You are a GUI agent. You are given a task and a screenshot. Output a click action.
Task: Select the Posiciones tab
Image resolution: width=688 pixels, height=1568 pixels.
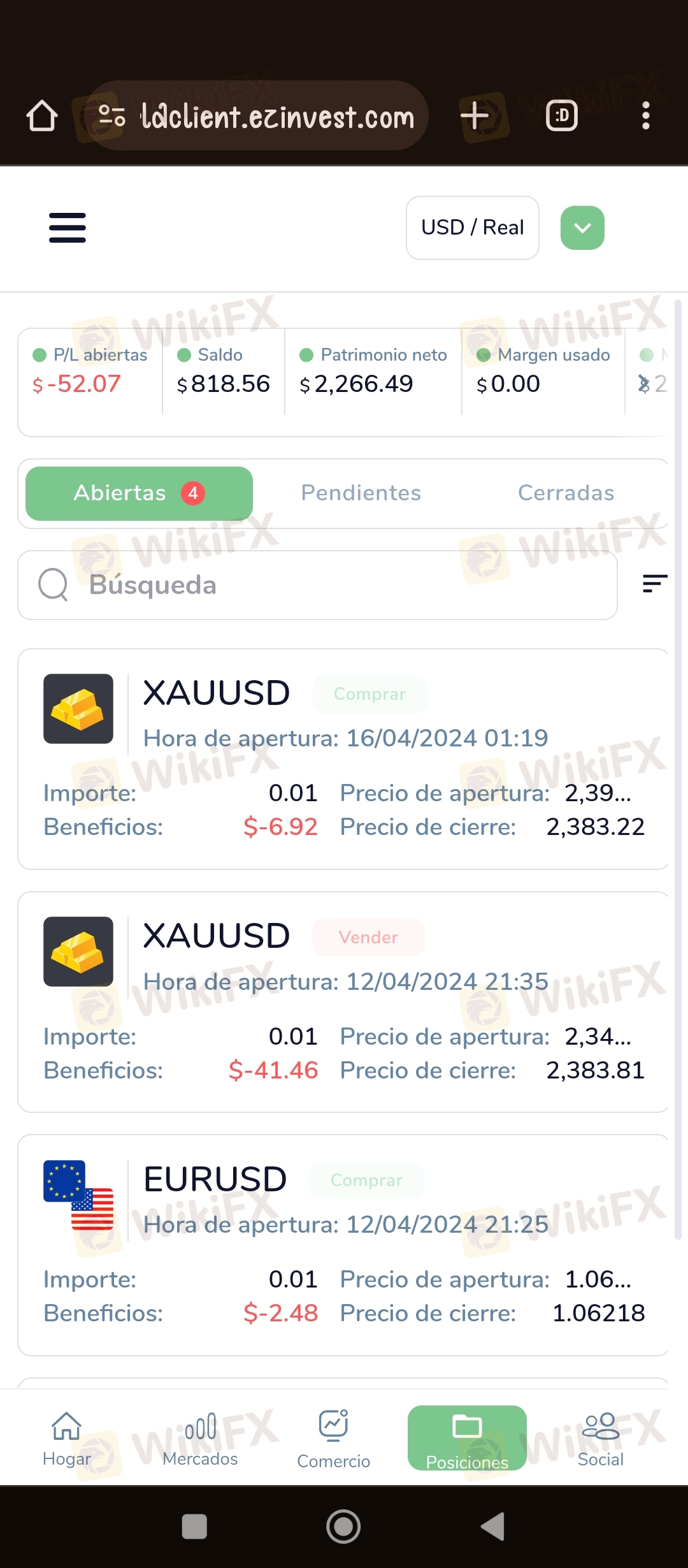[x=467, y=1438]
